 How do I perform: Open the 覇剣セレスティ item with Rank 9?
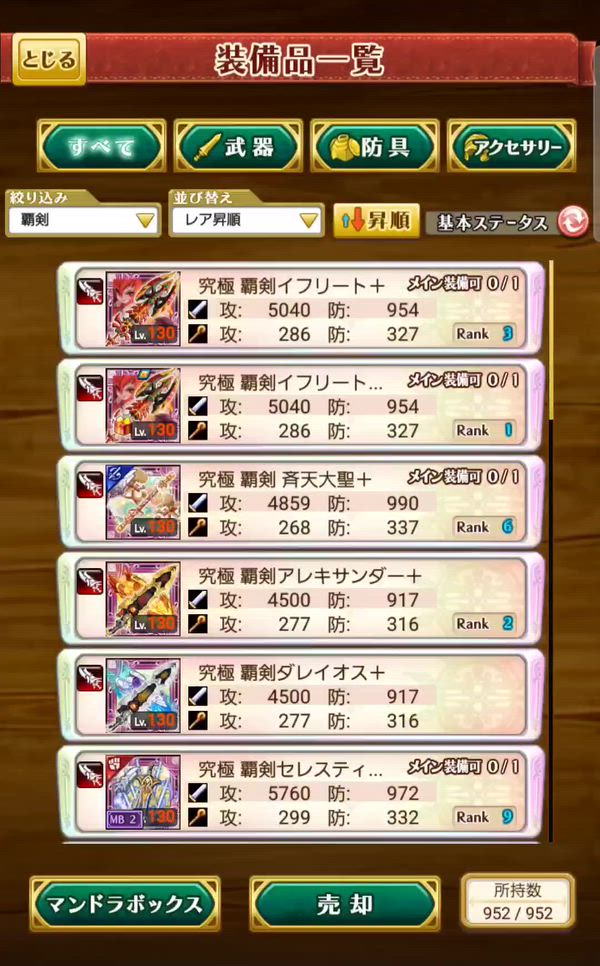300,792
